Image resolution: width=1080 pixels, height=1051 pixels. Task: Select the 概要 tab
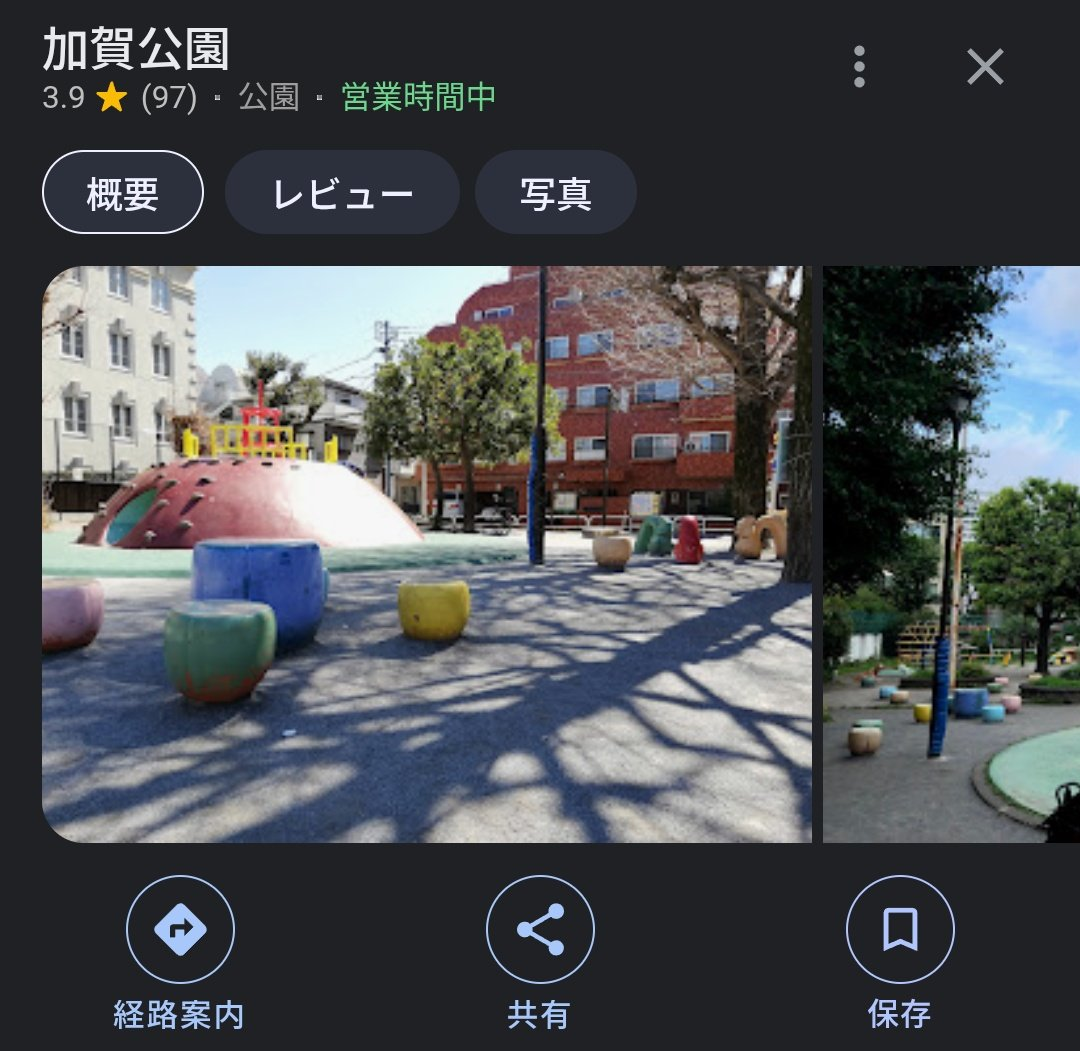click(x=123, y=193)
